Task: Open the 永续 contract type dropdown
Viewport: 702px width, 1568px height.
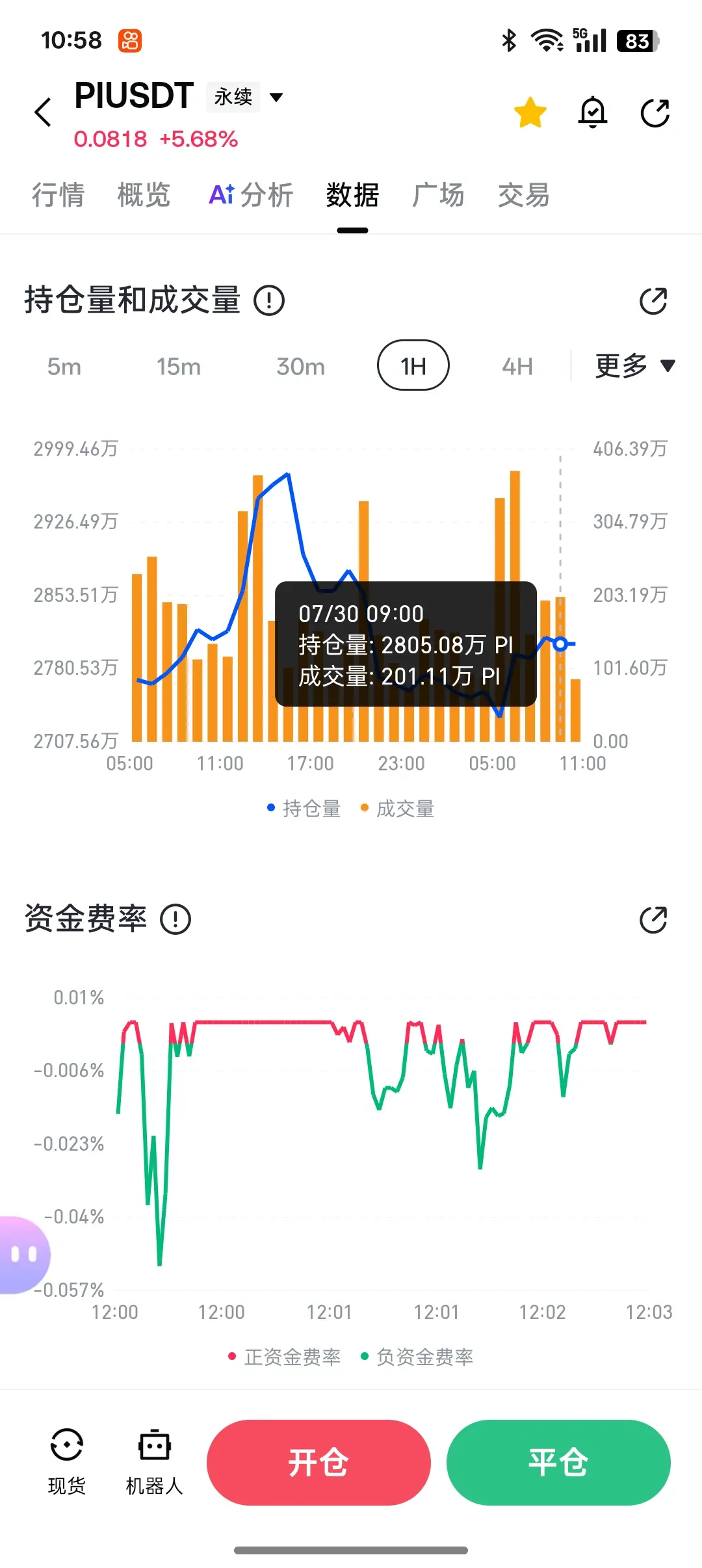Action: (246, 98)
